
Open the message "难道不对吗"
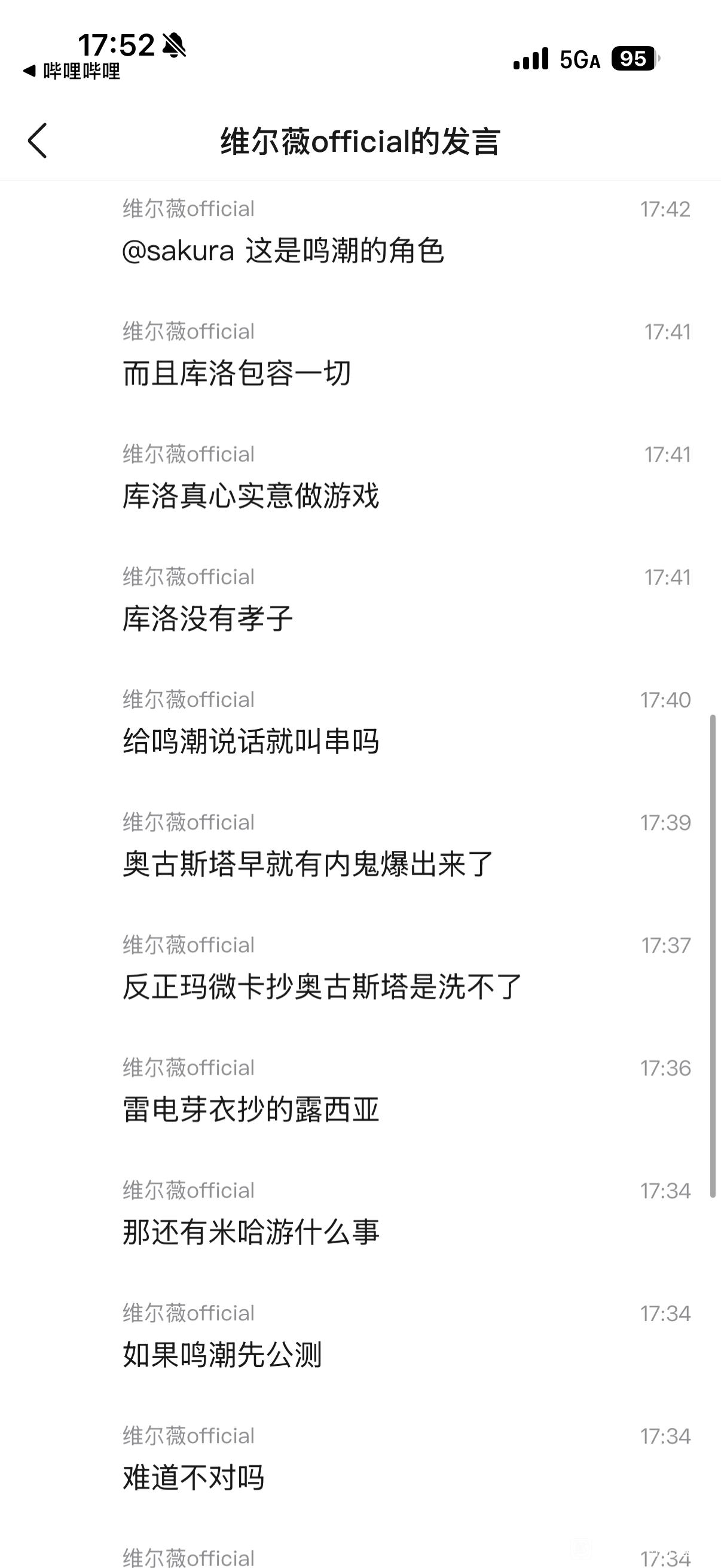click(x=194, y=1477)
